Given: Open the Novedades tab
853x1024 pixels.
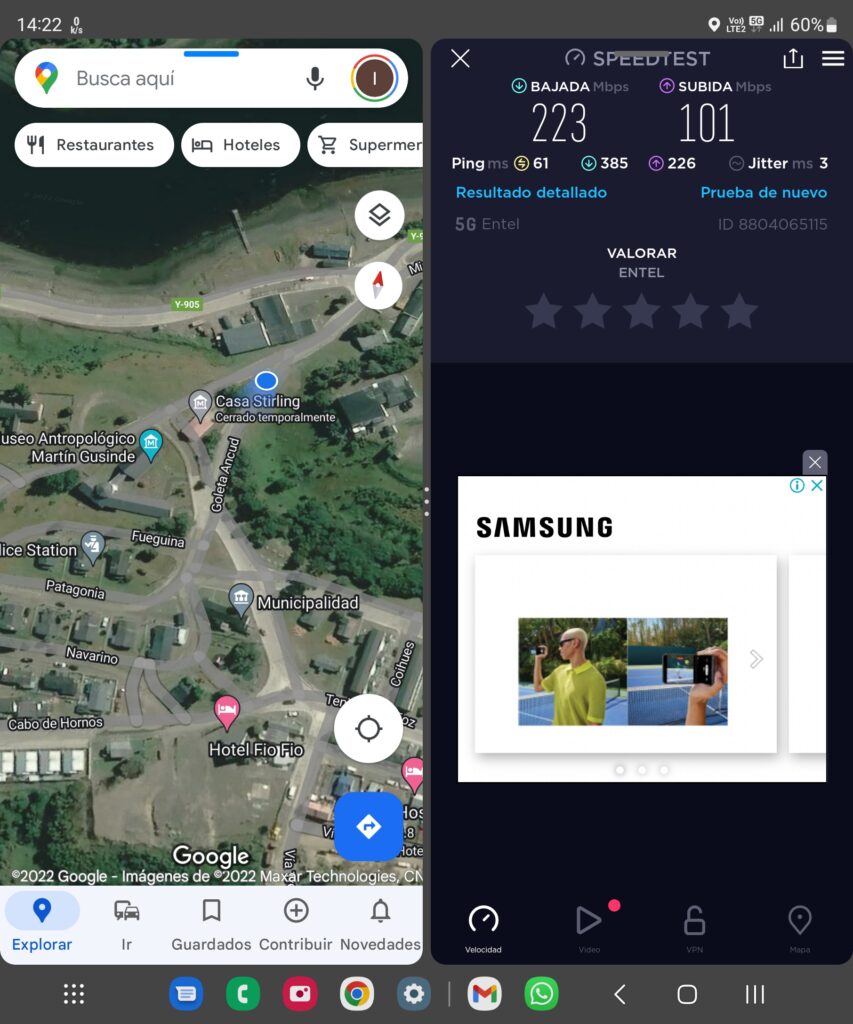Looking at the screenshot, I should [380, 924].
